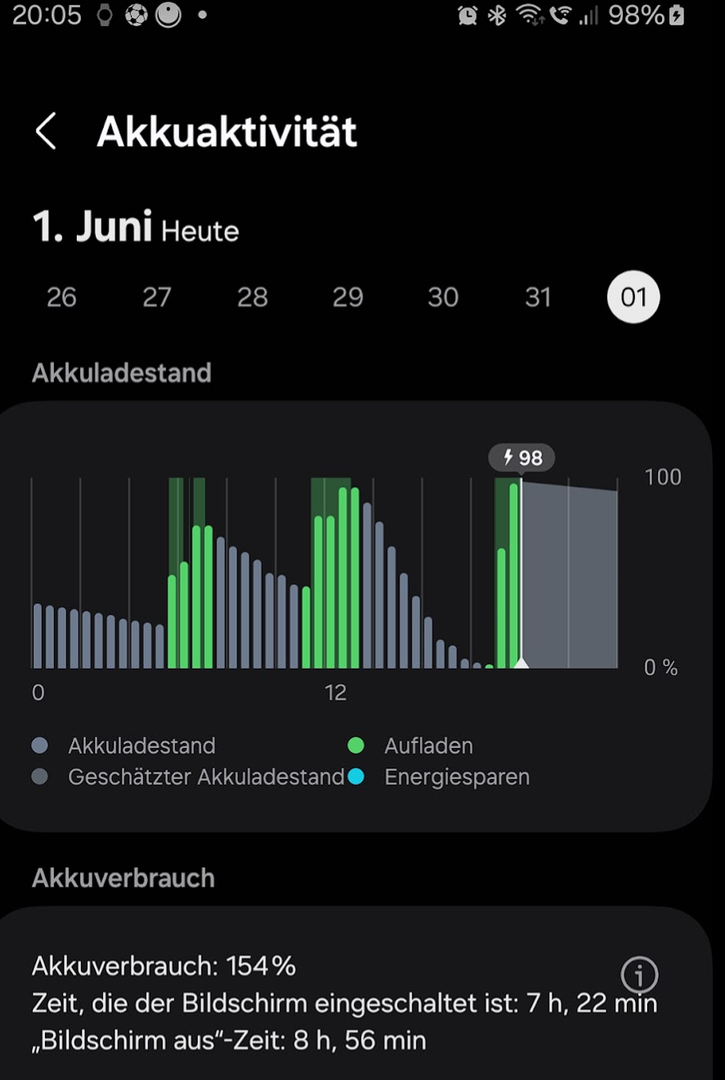
Task: Select day 26 in the date row
Action: (x=61, y=297)
